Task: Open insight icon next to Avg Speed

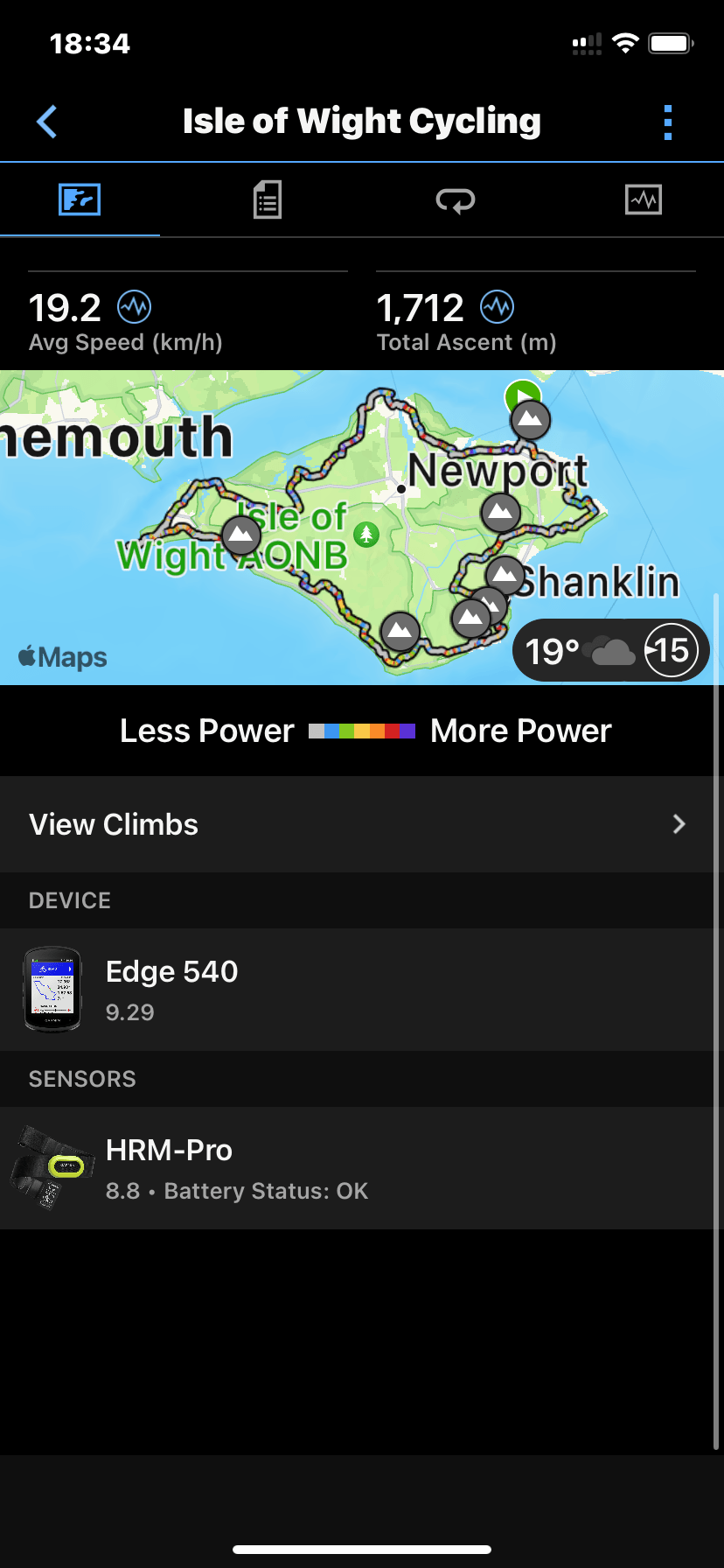Action: point(135,307)
